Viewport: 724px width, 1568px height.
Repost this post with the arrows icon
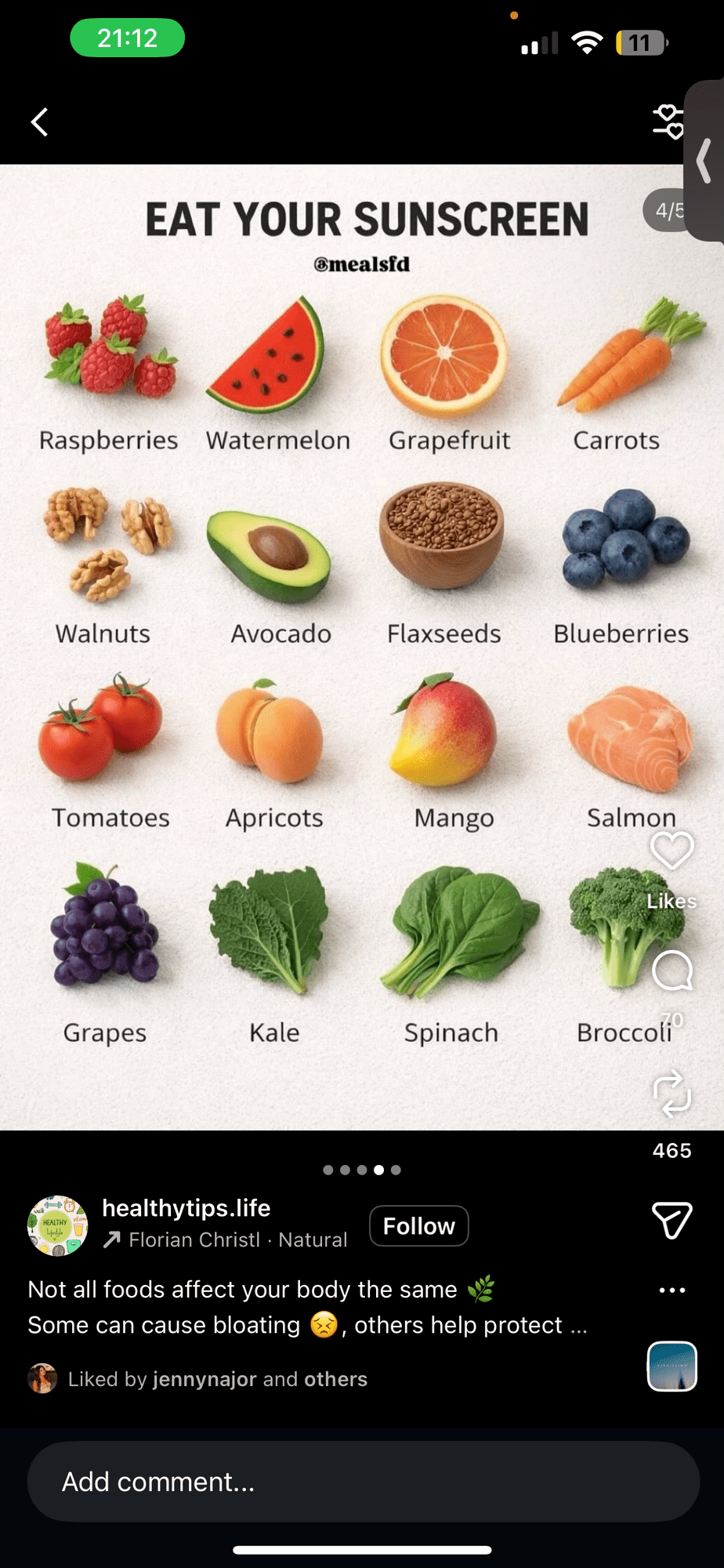[x=672, y=1094]
